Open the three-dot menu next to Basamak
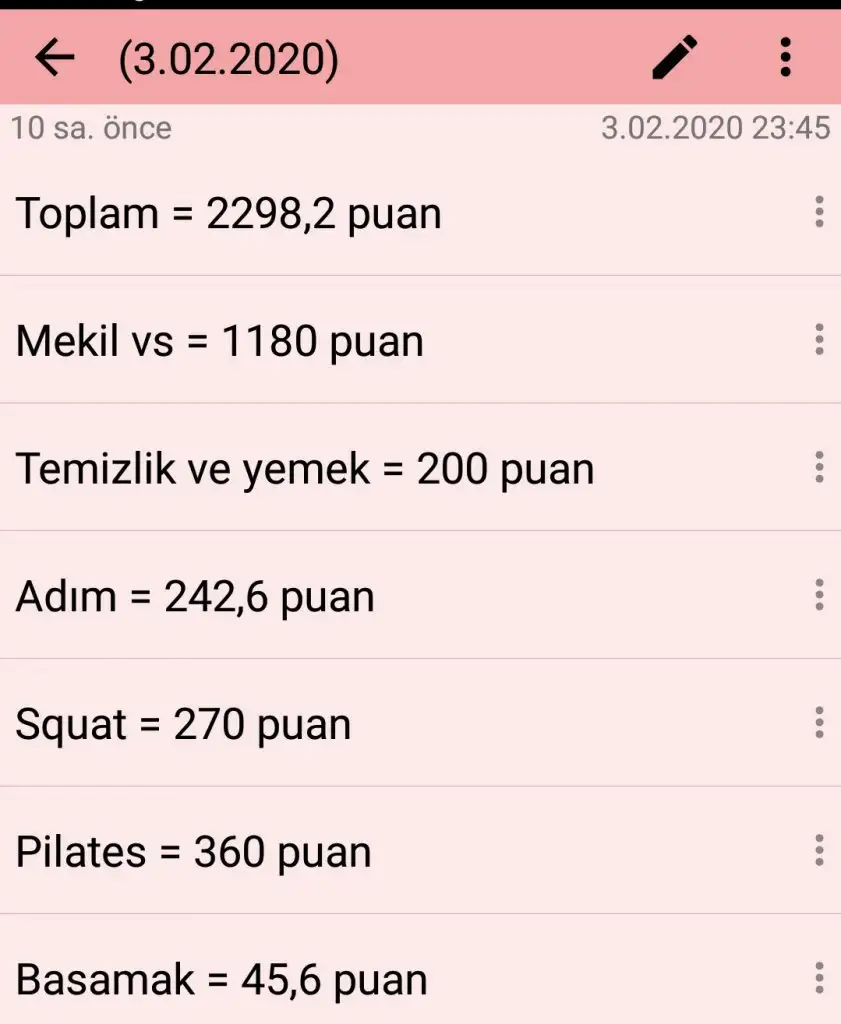 [819, 978]
